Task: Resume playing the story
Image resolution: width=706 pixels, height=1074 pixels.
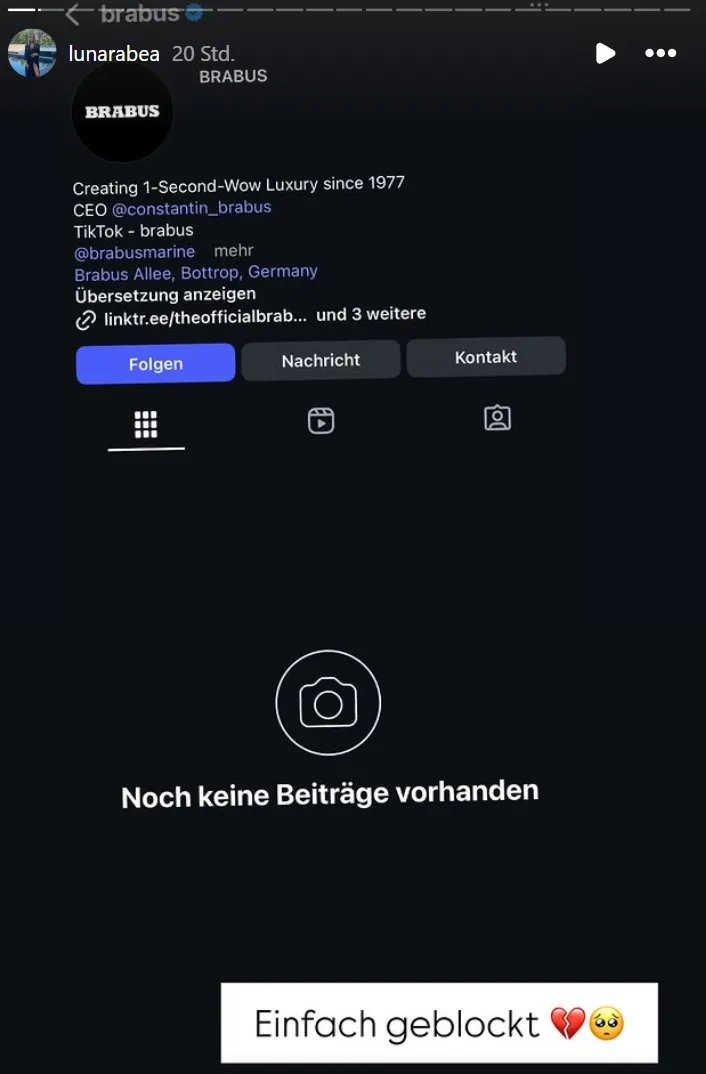Action: [605, 53]
